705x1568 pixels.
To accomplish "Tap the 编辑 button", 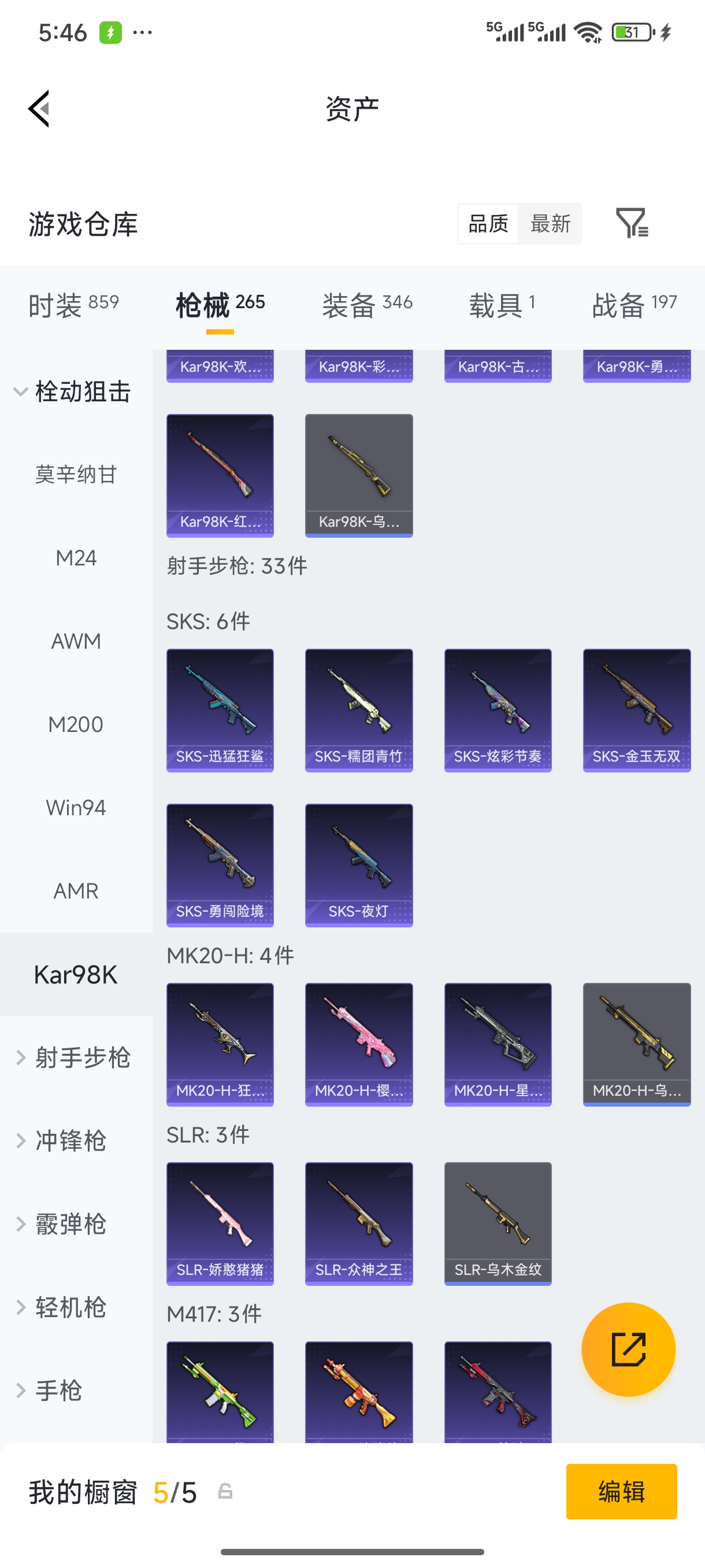I will point(622,1492).
